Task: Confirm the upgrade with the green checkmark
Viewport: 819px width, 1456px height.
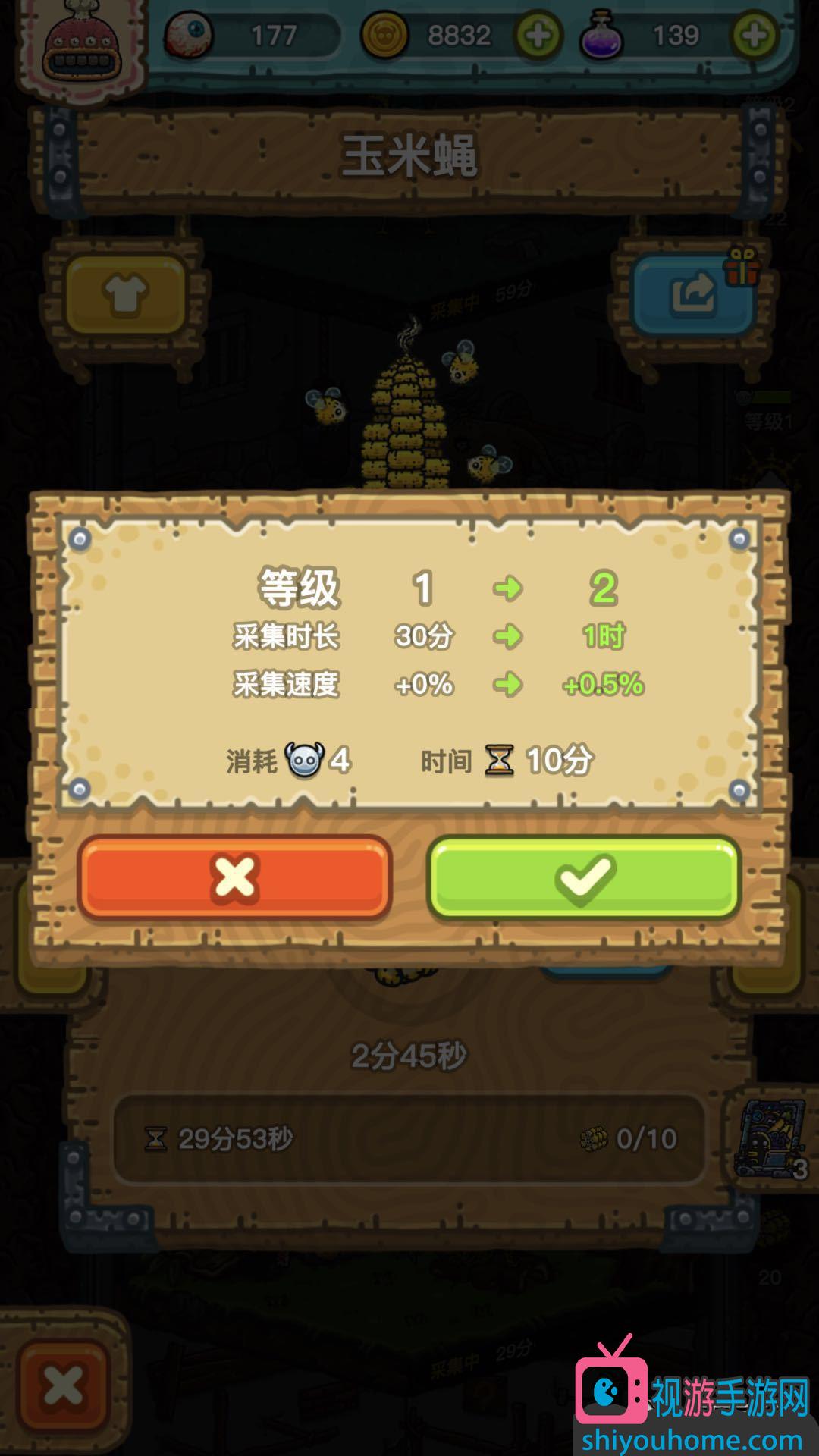Action: click(584, 878)
